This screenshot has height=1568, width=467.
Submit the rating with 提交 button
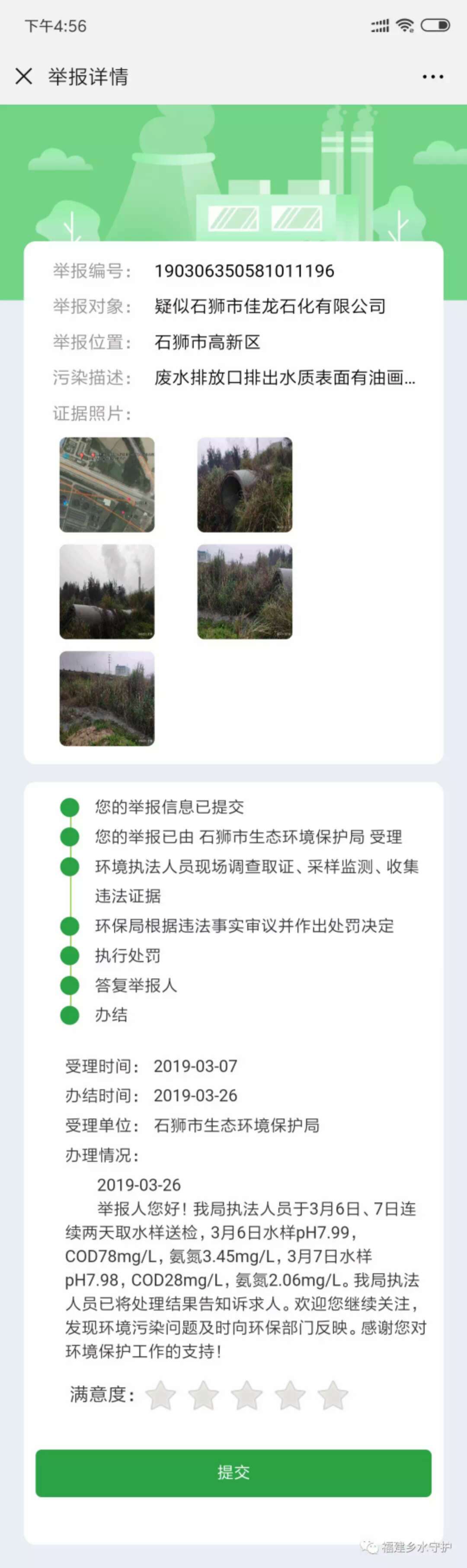pos(233,1473)
